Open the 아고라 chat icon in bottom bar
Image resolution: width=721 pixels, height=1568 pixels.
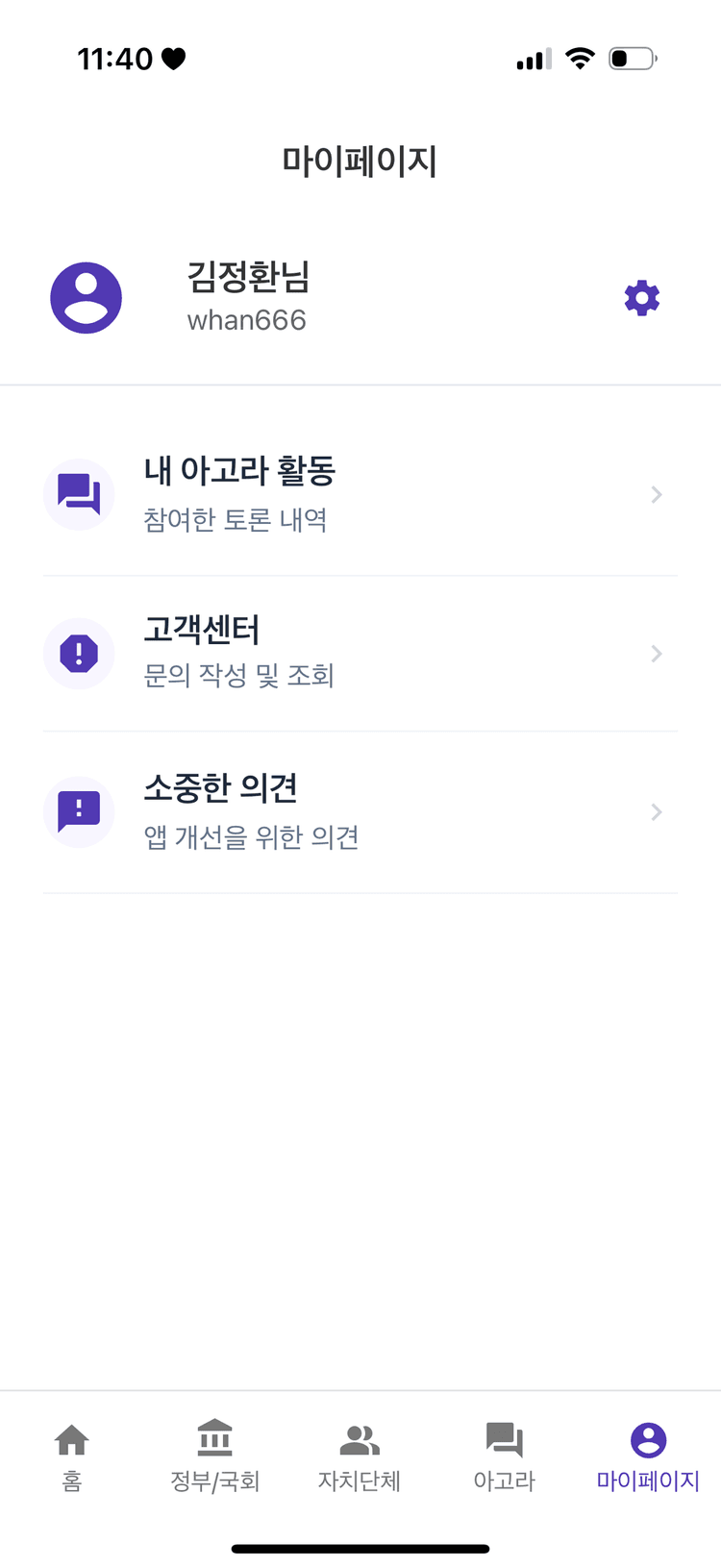point(504,1439)
